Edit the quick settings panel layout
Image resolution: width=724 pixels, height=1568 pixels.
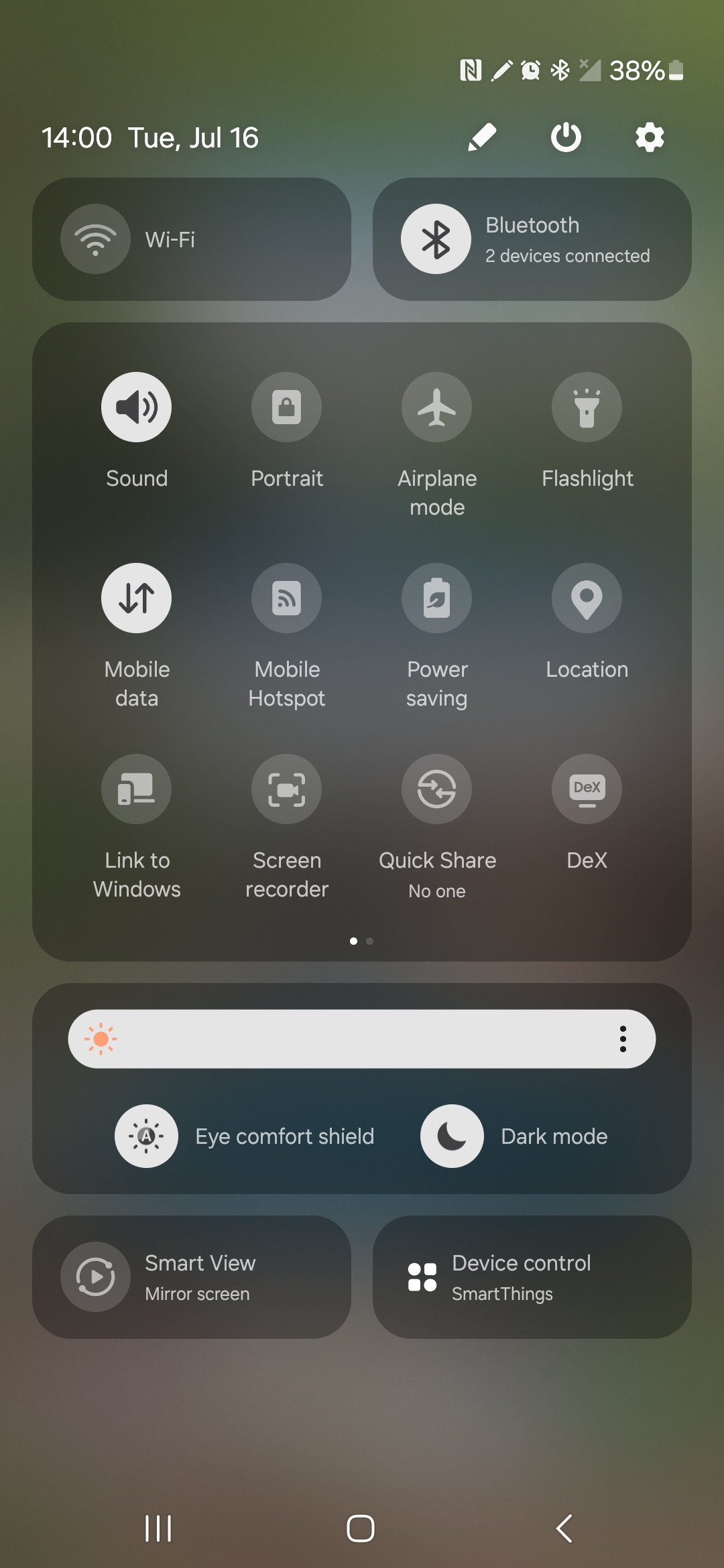point(482,137)
